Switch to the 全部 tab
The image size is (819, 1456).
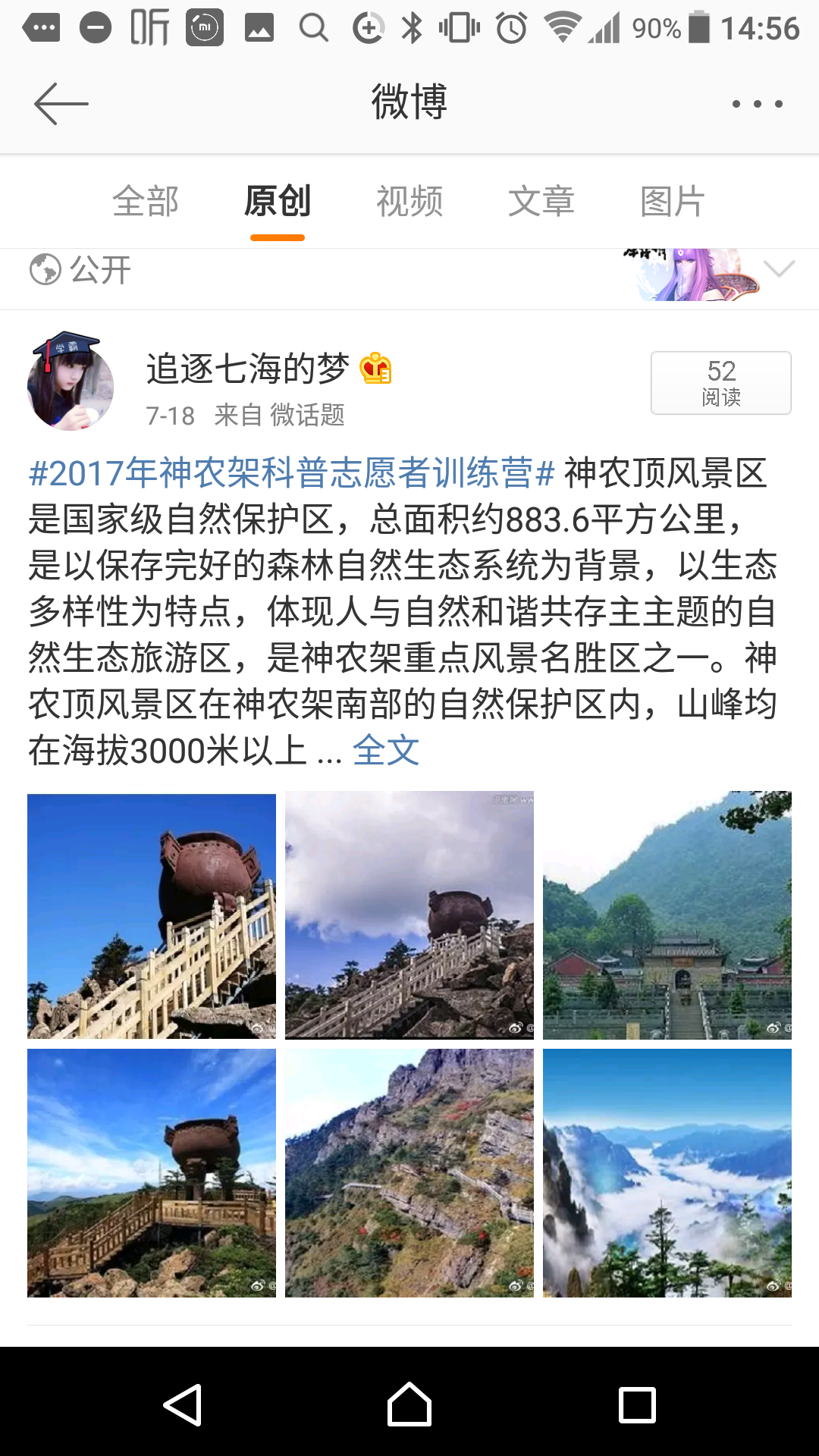coord(145,202)
